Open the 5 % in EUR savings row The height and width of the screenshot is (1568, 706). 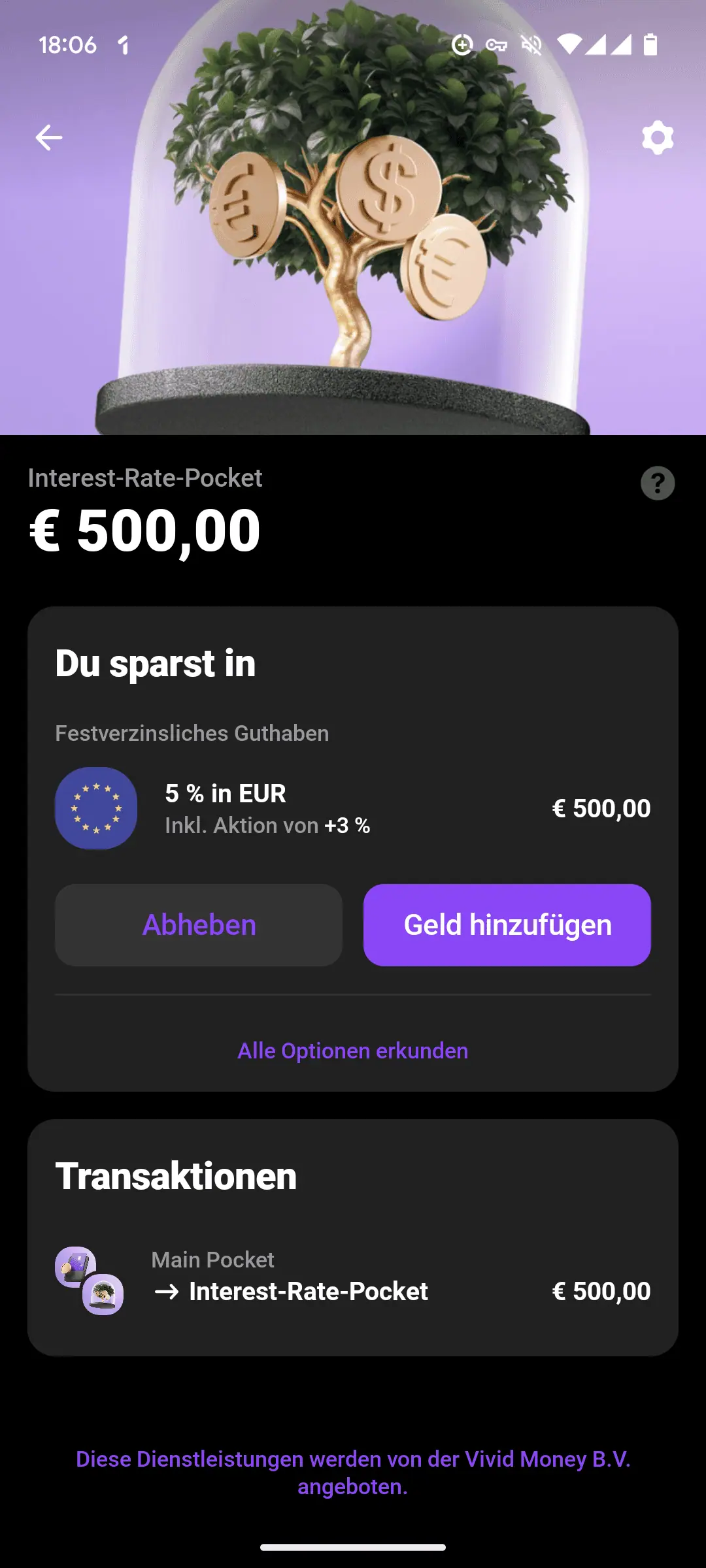(x=353, y=808)
